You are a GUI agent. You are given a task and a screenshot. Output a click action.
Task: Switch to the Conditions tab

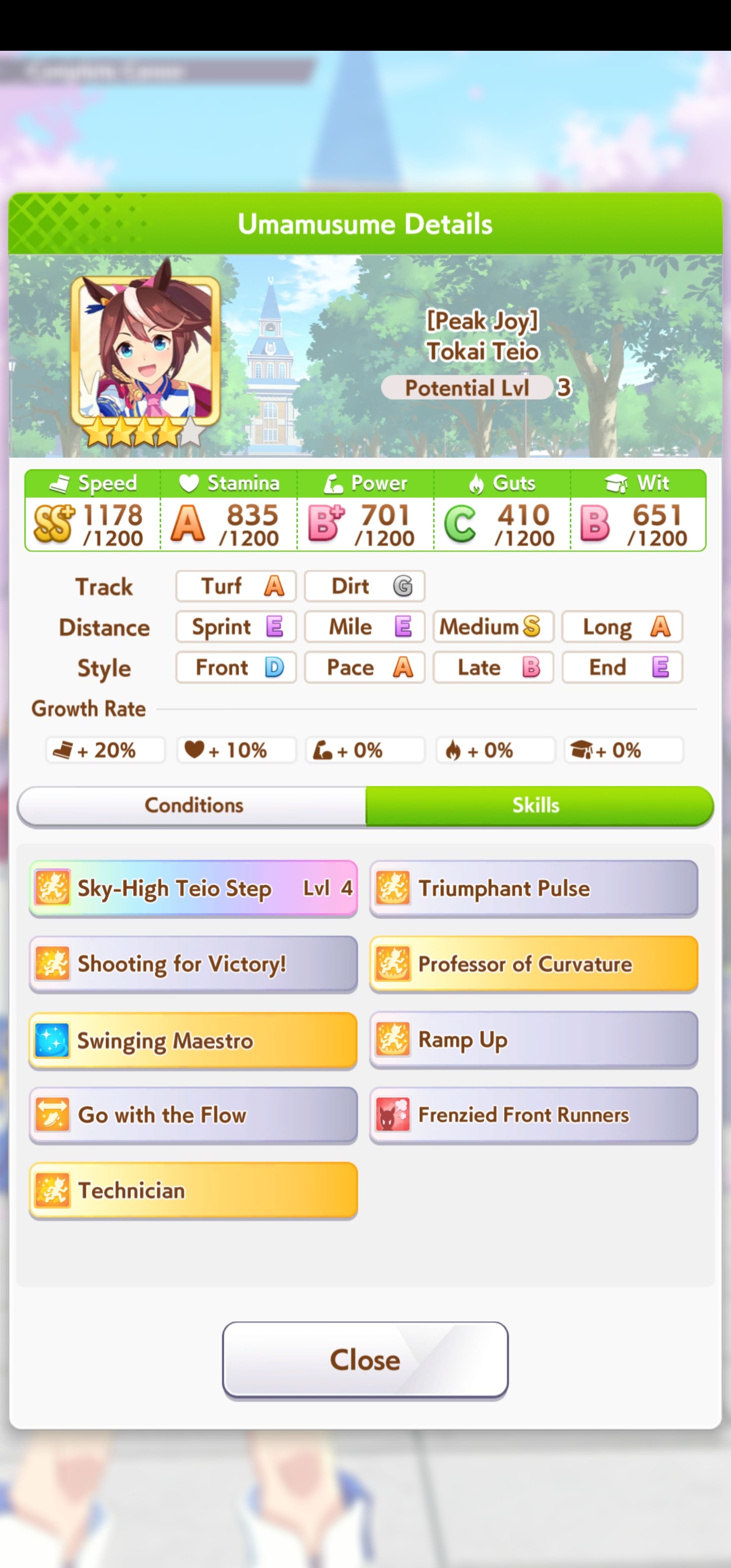point(192,805)
